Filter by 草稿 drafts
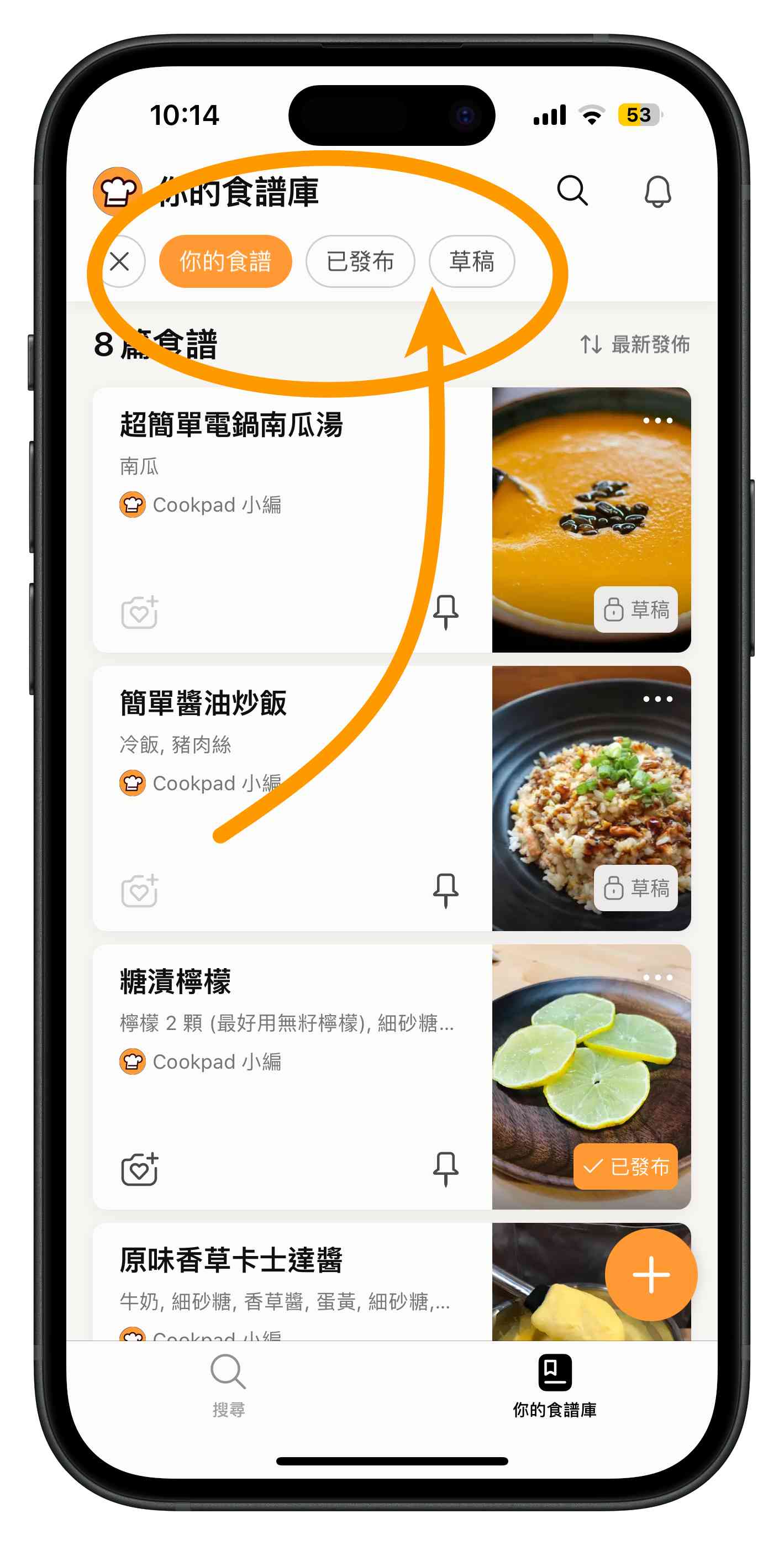The image size is (784, 1545). pyautogui.click(x=471, y=261)
